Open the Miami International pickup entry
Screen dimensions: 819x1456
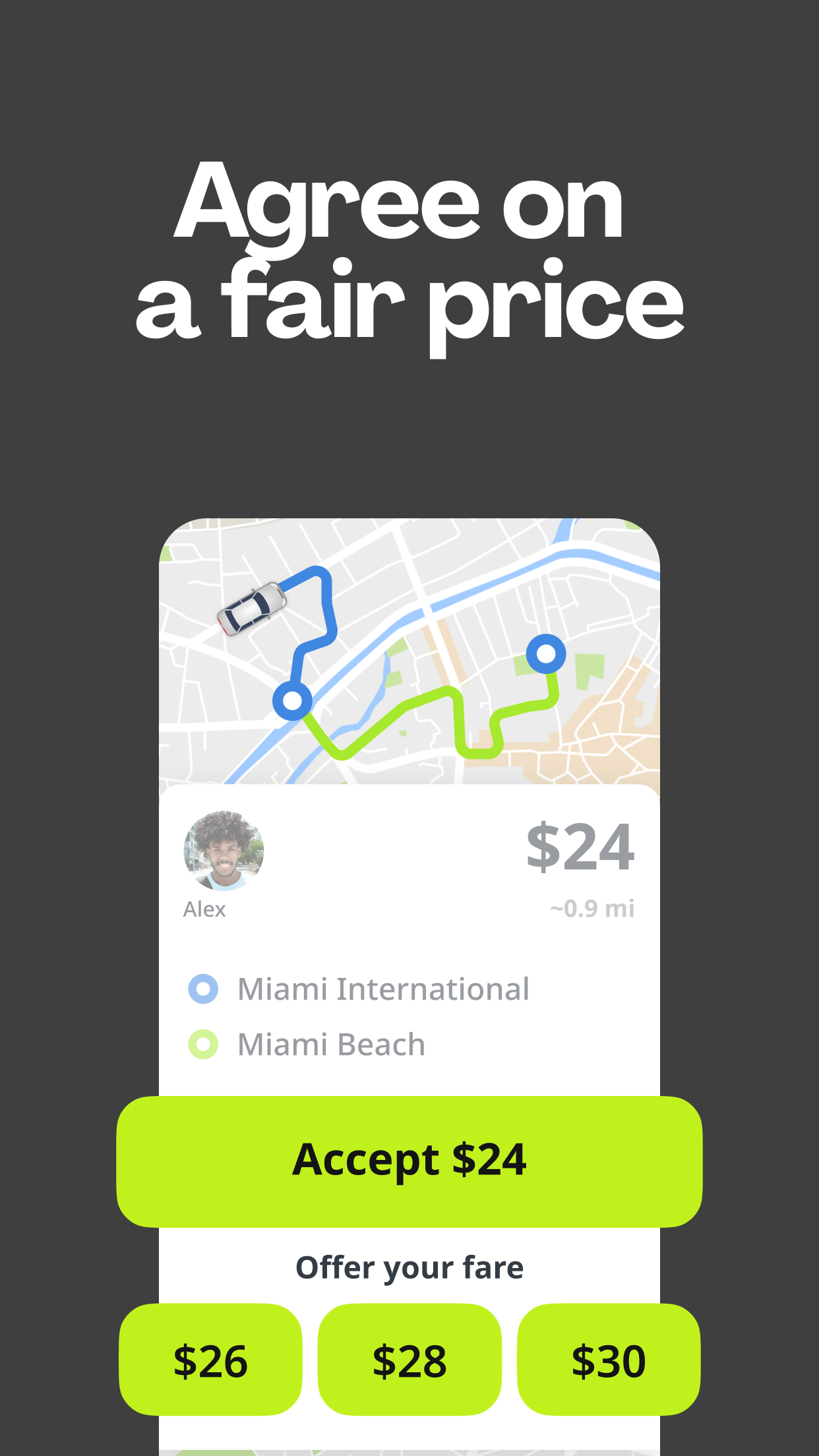[x=384, y=987]
